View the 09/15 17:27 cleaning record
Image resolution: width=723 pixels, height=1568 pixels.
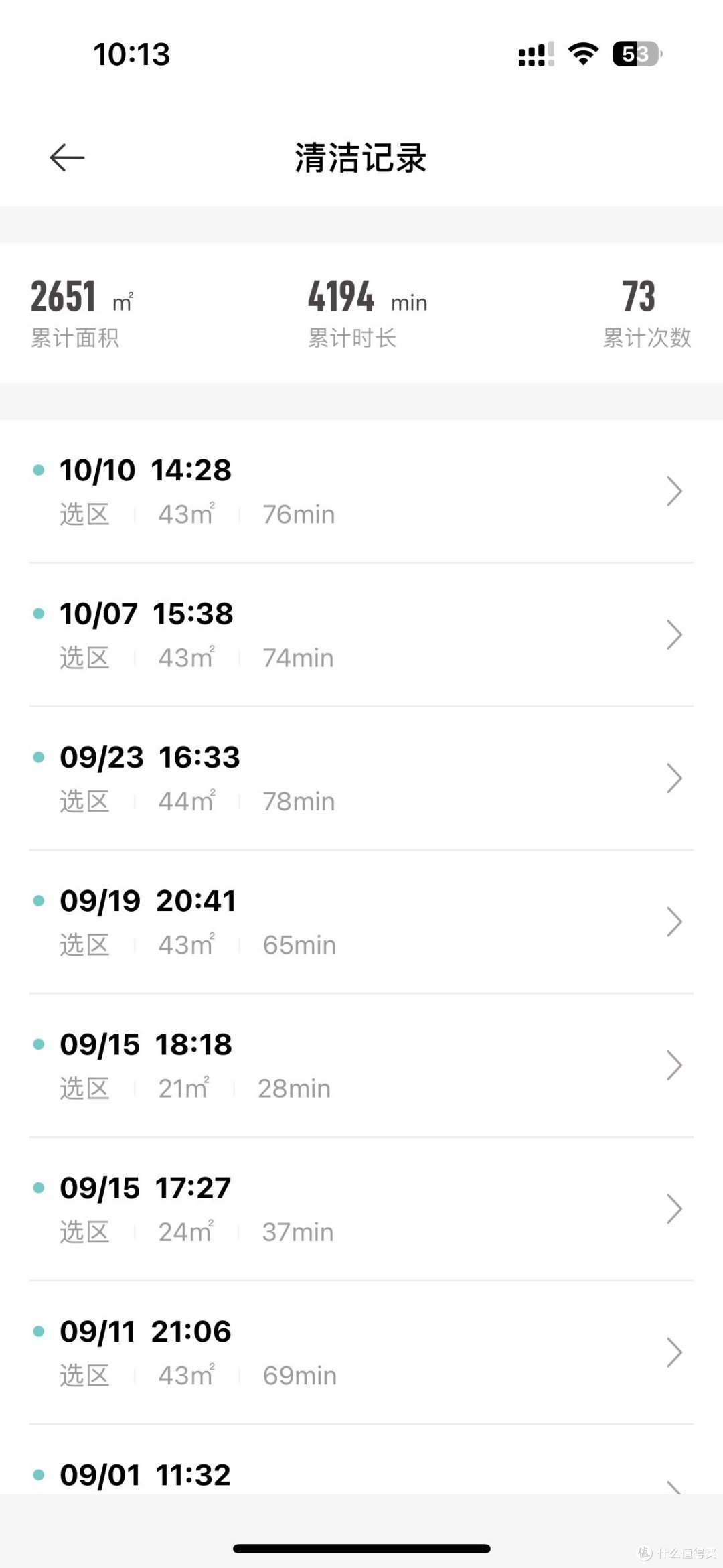tap(361, 1209)
